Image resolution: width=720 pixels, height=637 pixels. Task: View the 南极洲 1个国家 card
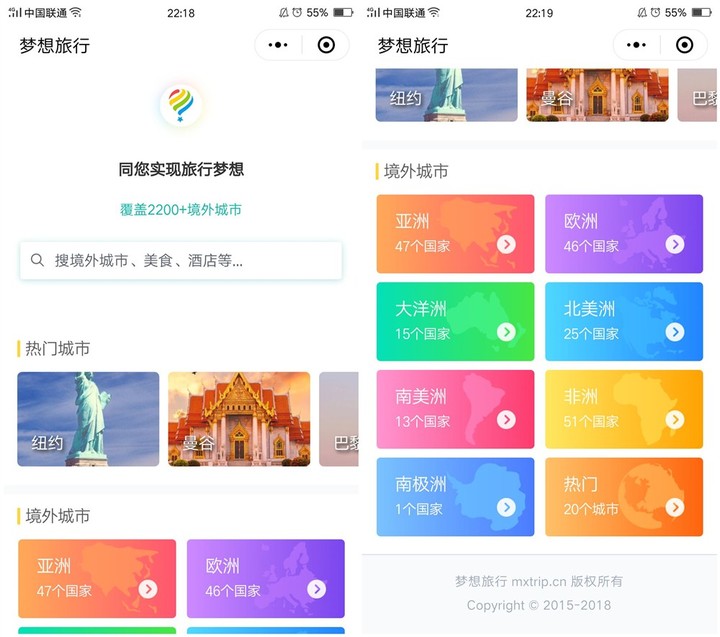[455, 496]
